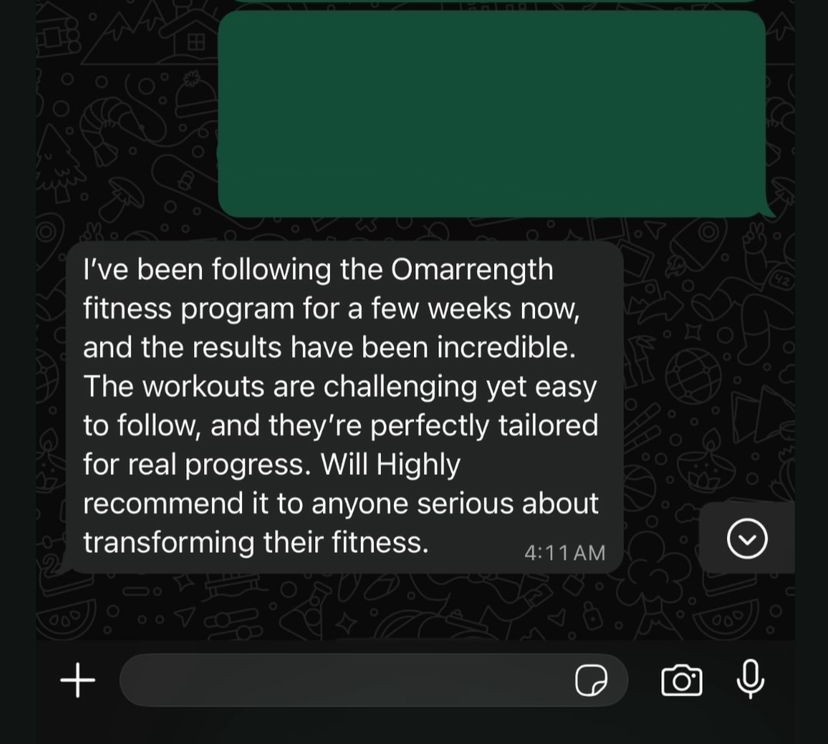The width and height of the screenshot is (828, 744).
Task: Focus the message input field
Action: [340, 681]
